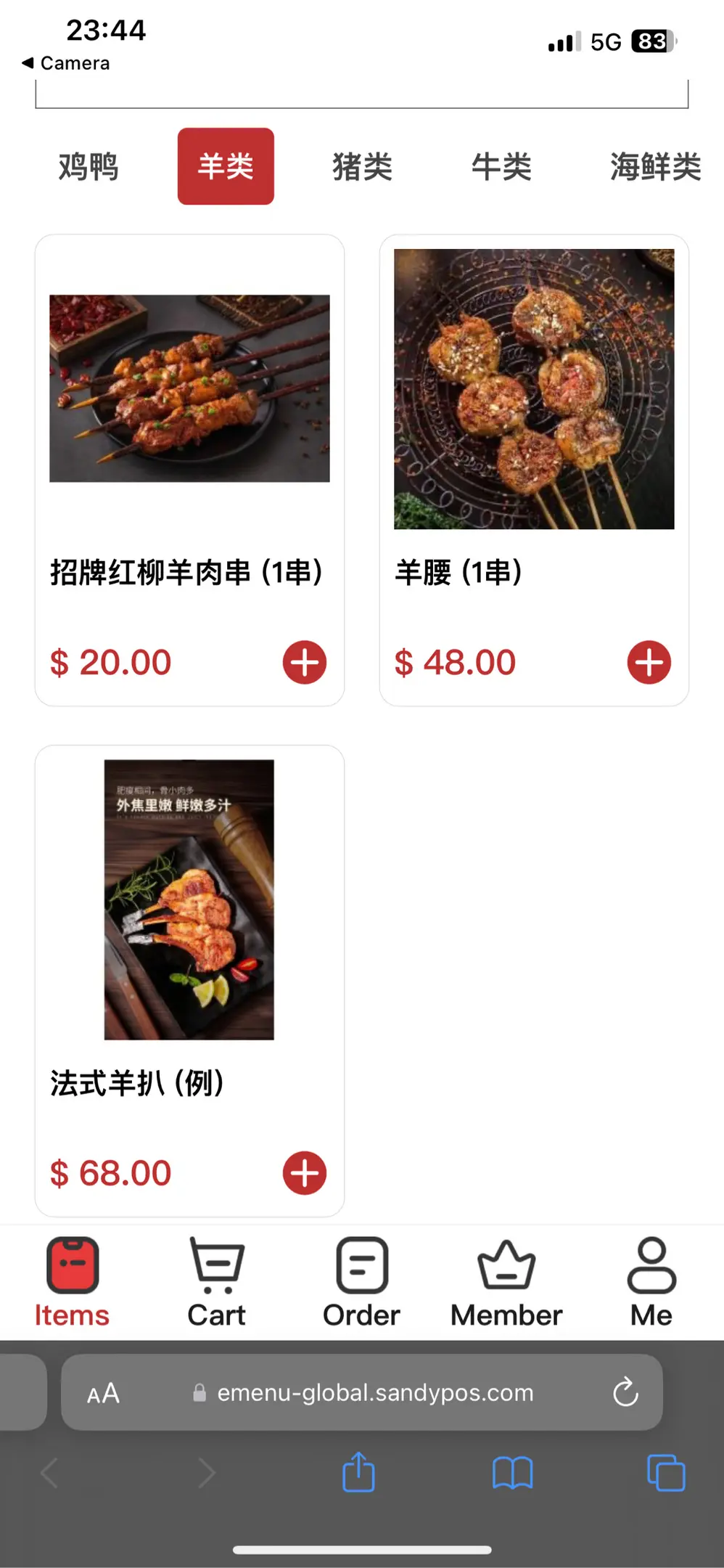This screenshot has height=1568, width=724.
Task: Open the Order tab
Action: coord(361,1283)
